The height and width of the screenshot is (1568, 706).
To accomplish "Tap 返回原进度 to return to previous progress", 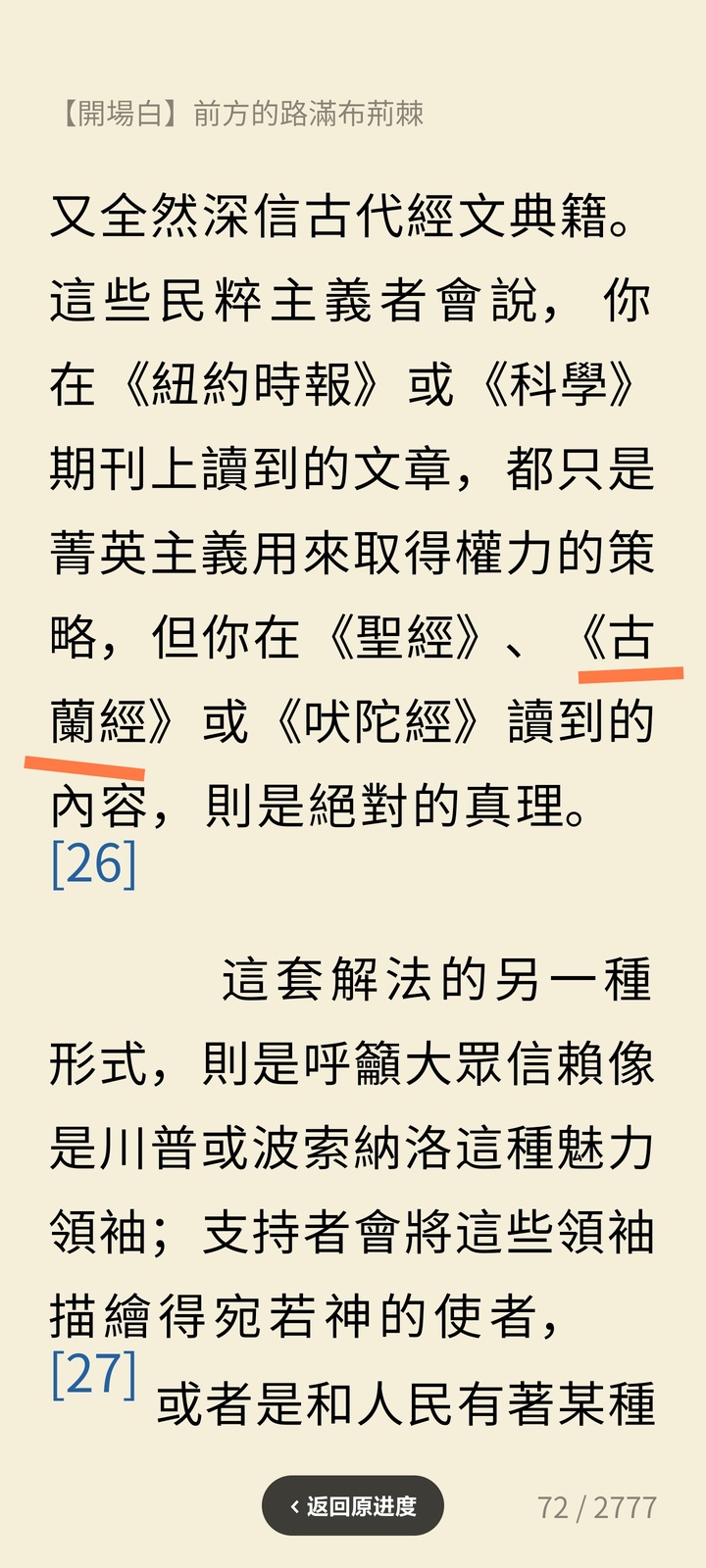I will (353, 1506).
